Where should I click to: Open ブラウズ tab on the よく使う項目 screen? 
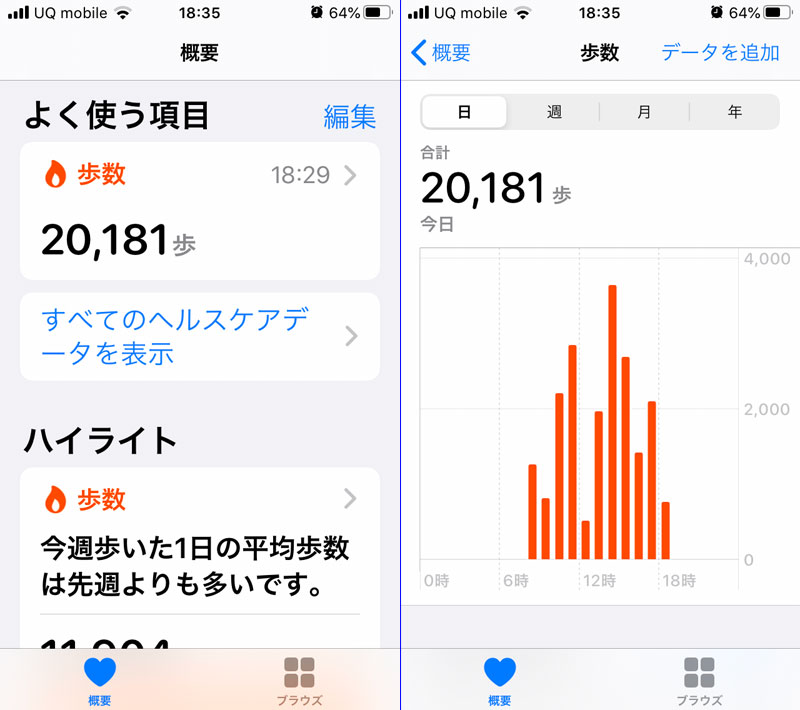pyautogui.click(x=299, y=681)
